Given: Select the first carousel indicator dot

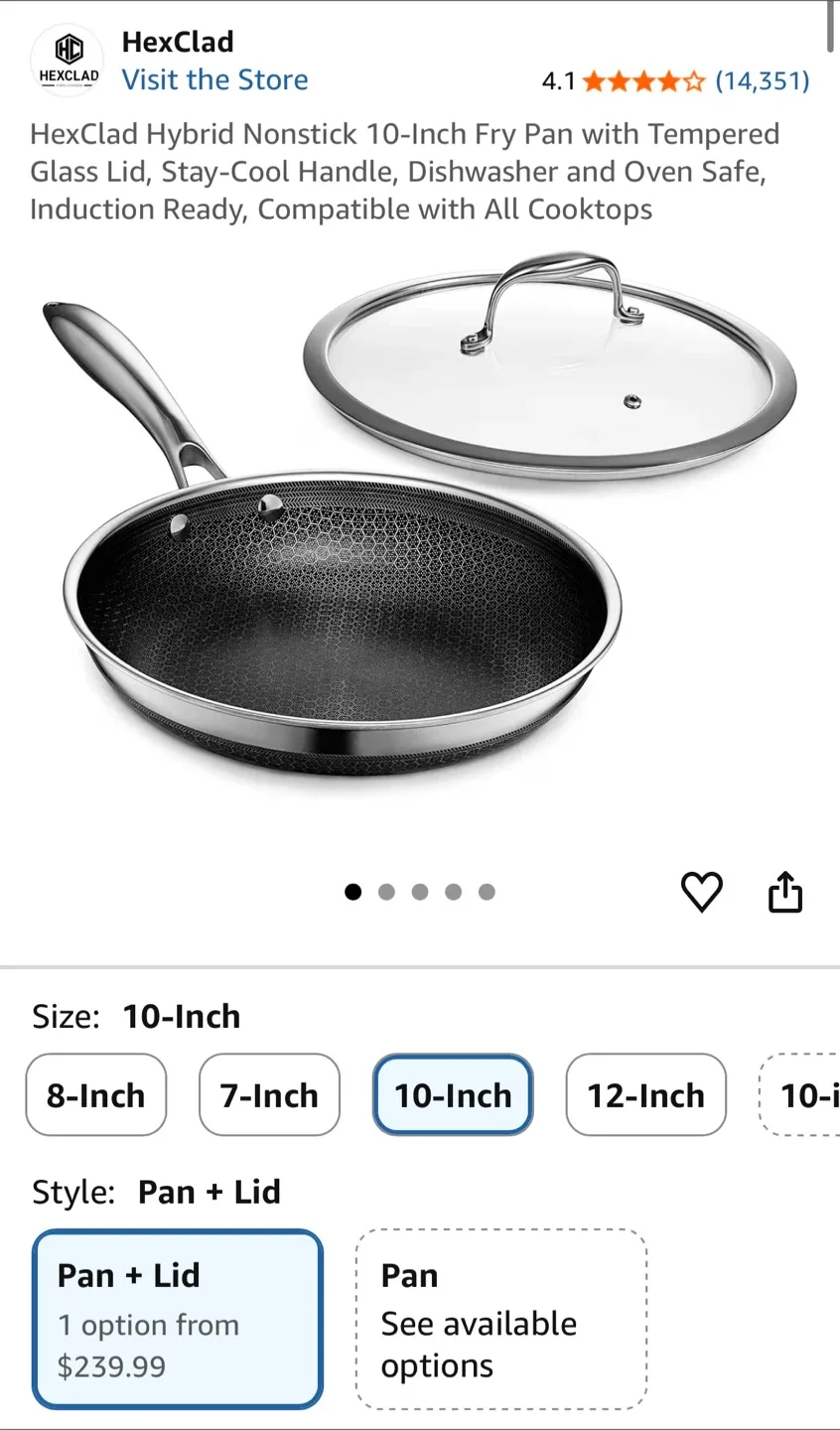Looking at the screenshot, I should [x=353, y=891].
